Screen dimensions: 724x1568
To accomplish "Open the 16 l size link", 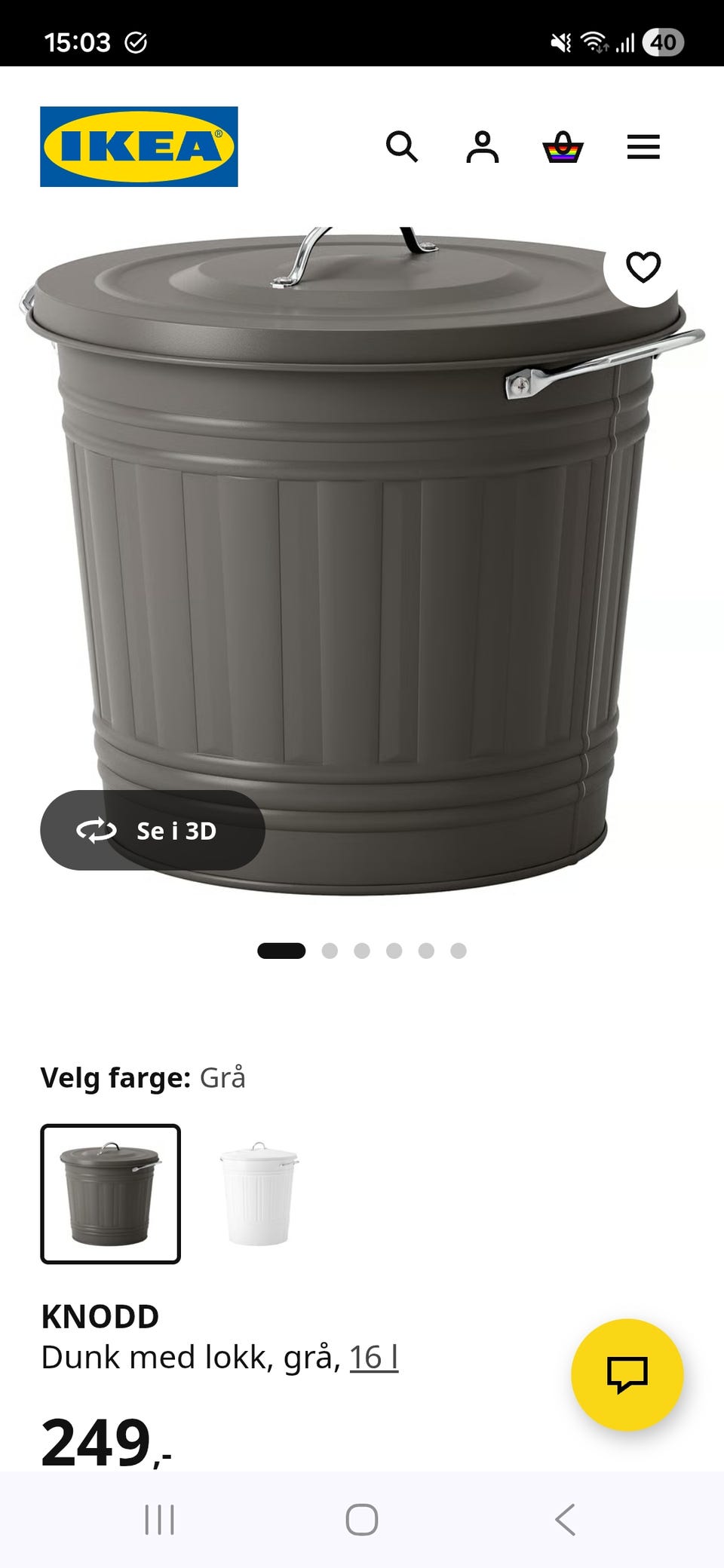I will [374, 1357].
